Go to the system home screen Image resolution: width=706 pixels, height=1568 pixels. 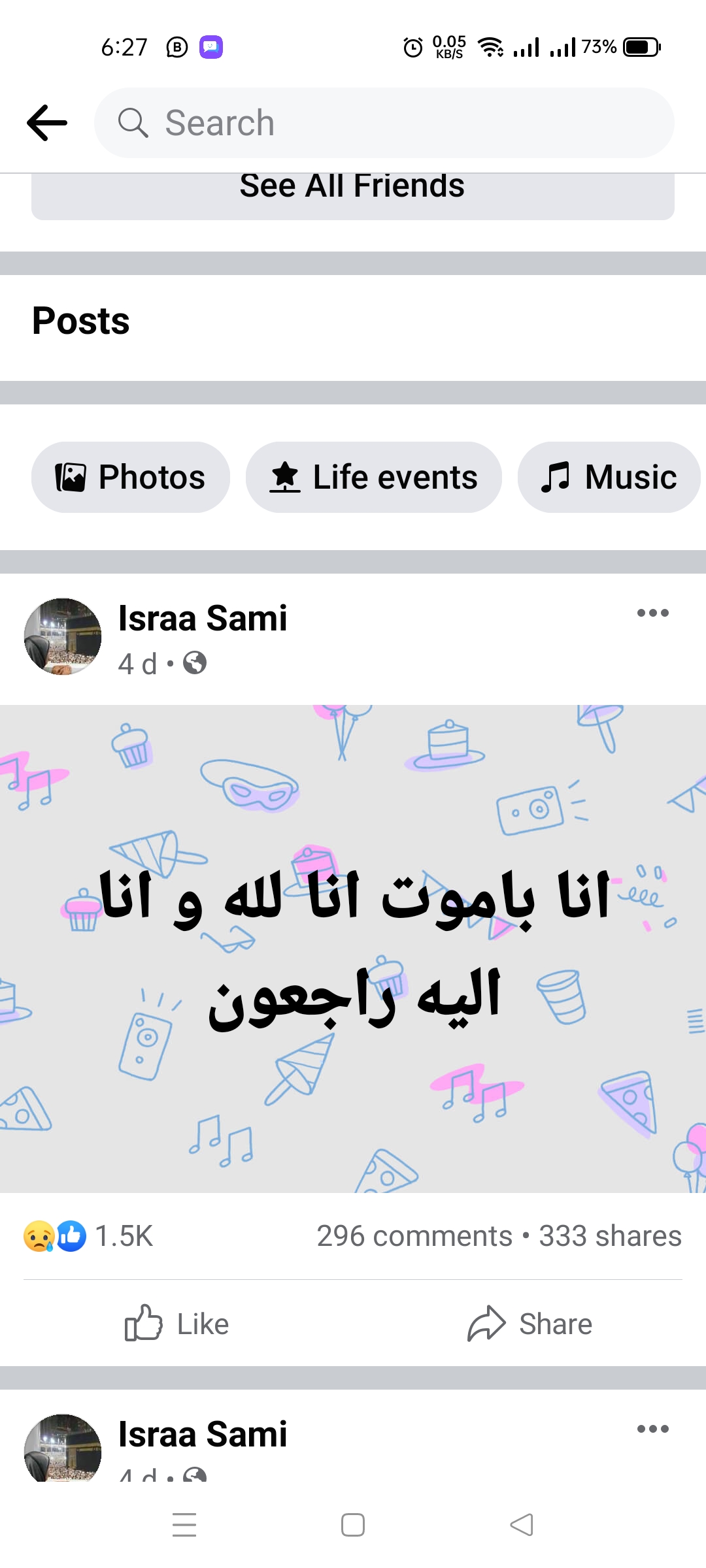353,1525
